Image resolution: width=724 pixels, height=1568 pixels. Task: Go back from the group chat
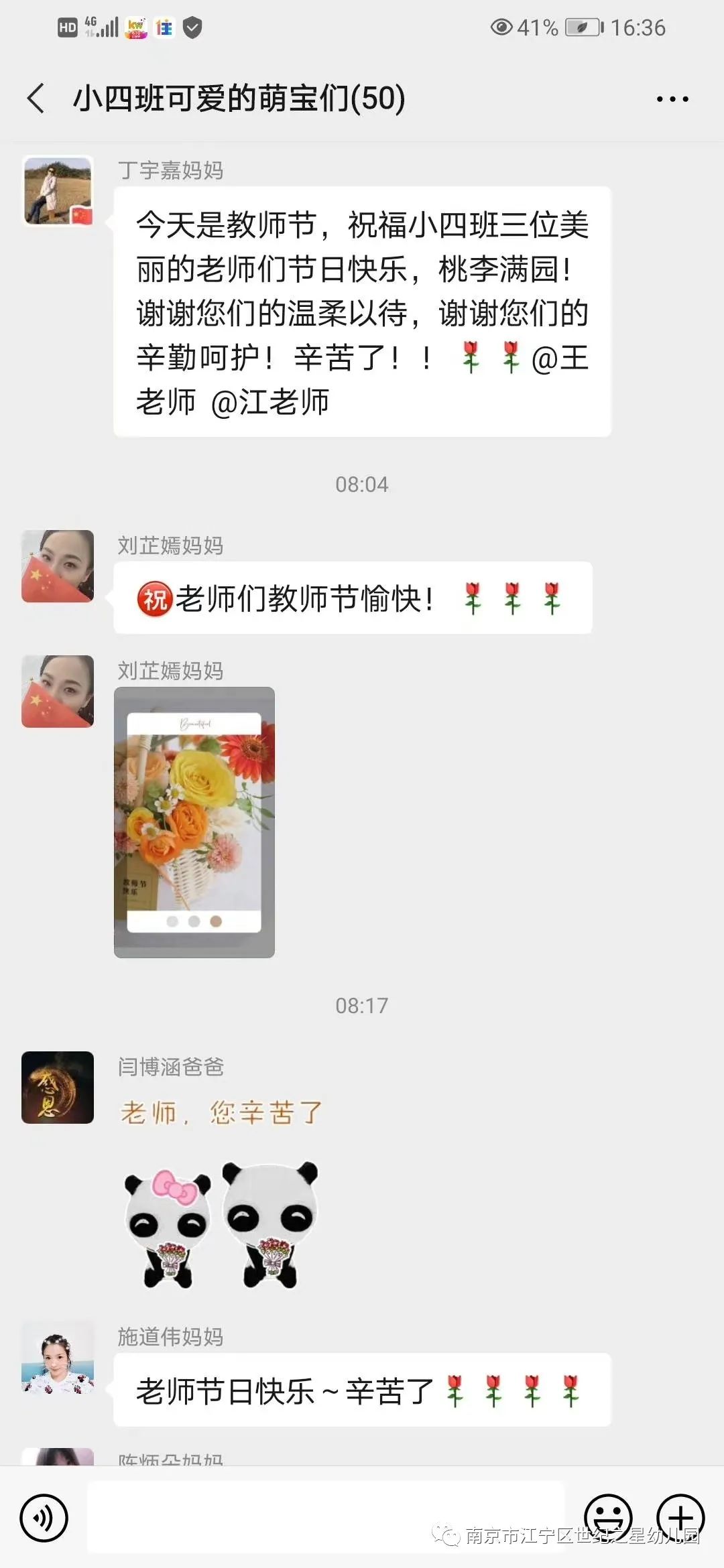click(36, 99)
